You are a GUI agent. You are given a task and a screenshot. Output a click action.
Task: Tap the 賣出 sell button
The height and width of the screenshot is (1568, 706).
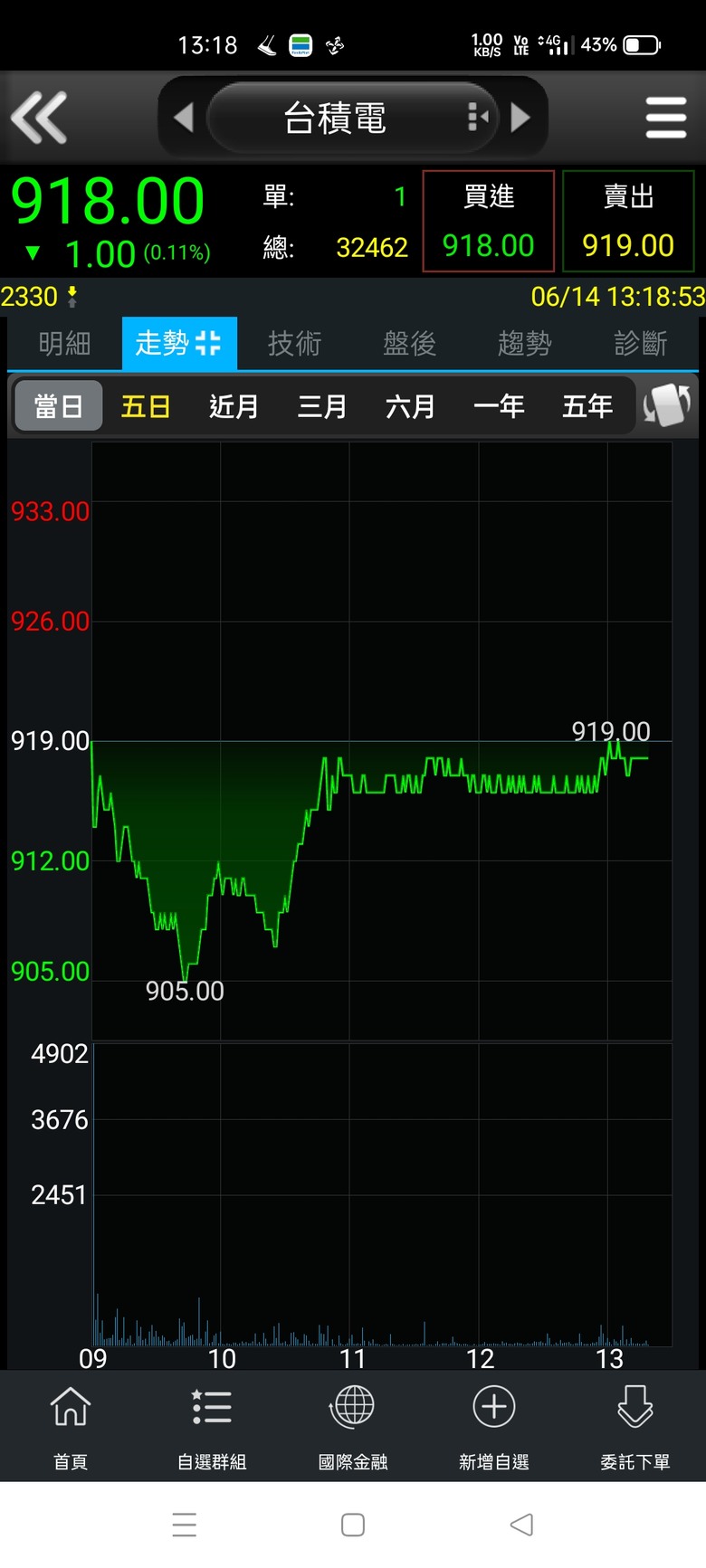(x=628, y=221)
